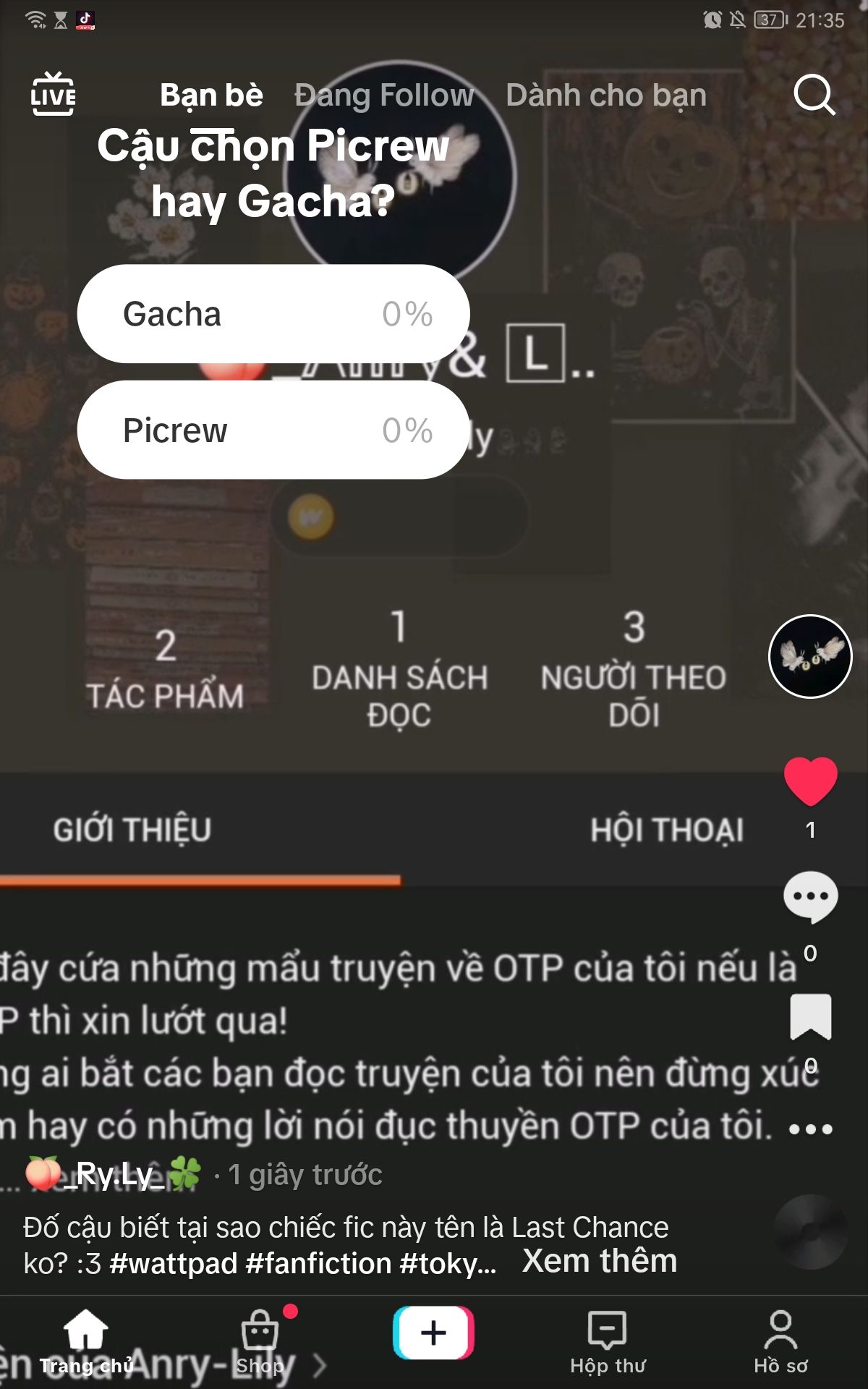
Task: Vote for Gacha in the poll
Action: click(x=273, y=314)
